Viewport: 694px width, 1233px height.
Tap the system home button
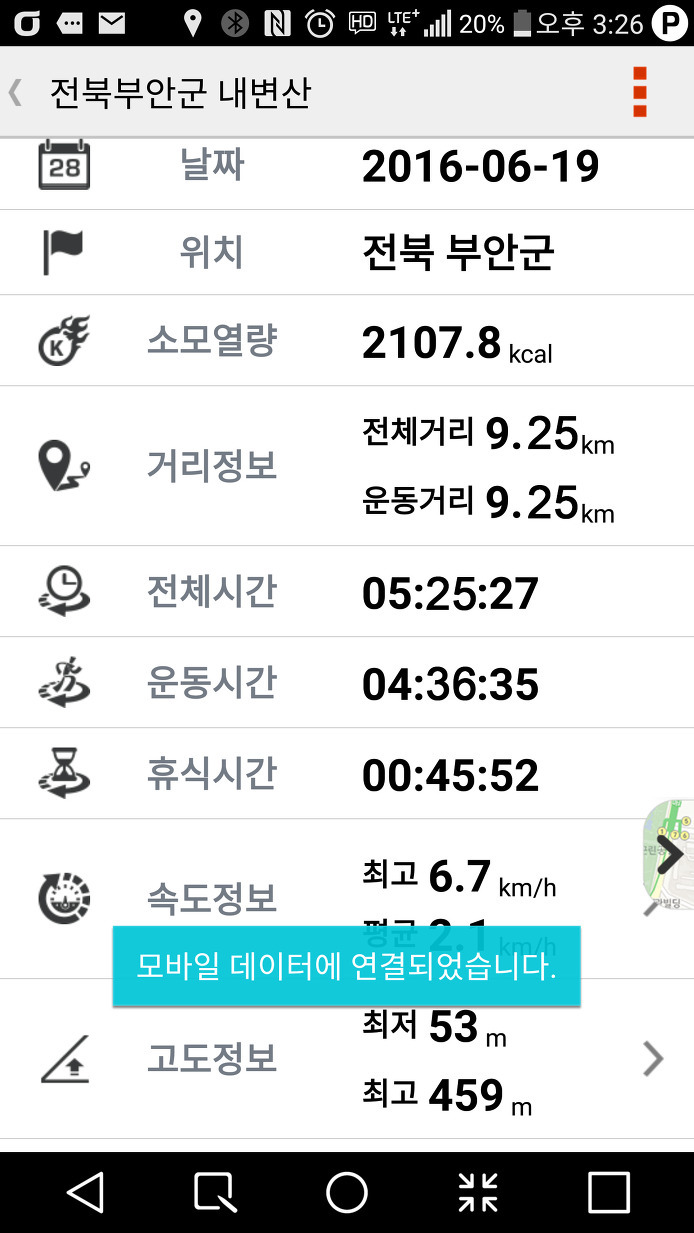coord(347,1192)
